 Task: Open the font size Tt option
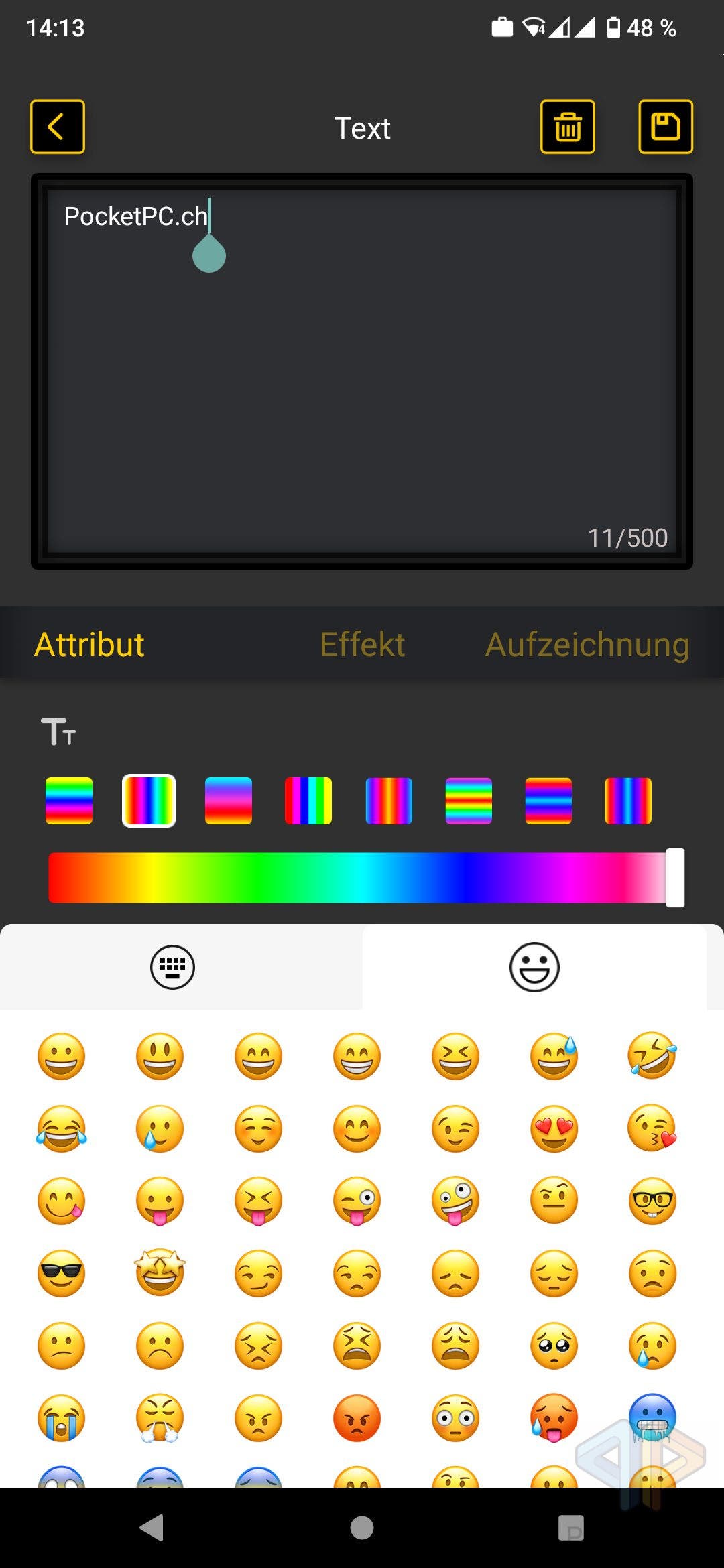click(59, 732)
